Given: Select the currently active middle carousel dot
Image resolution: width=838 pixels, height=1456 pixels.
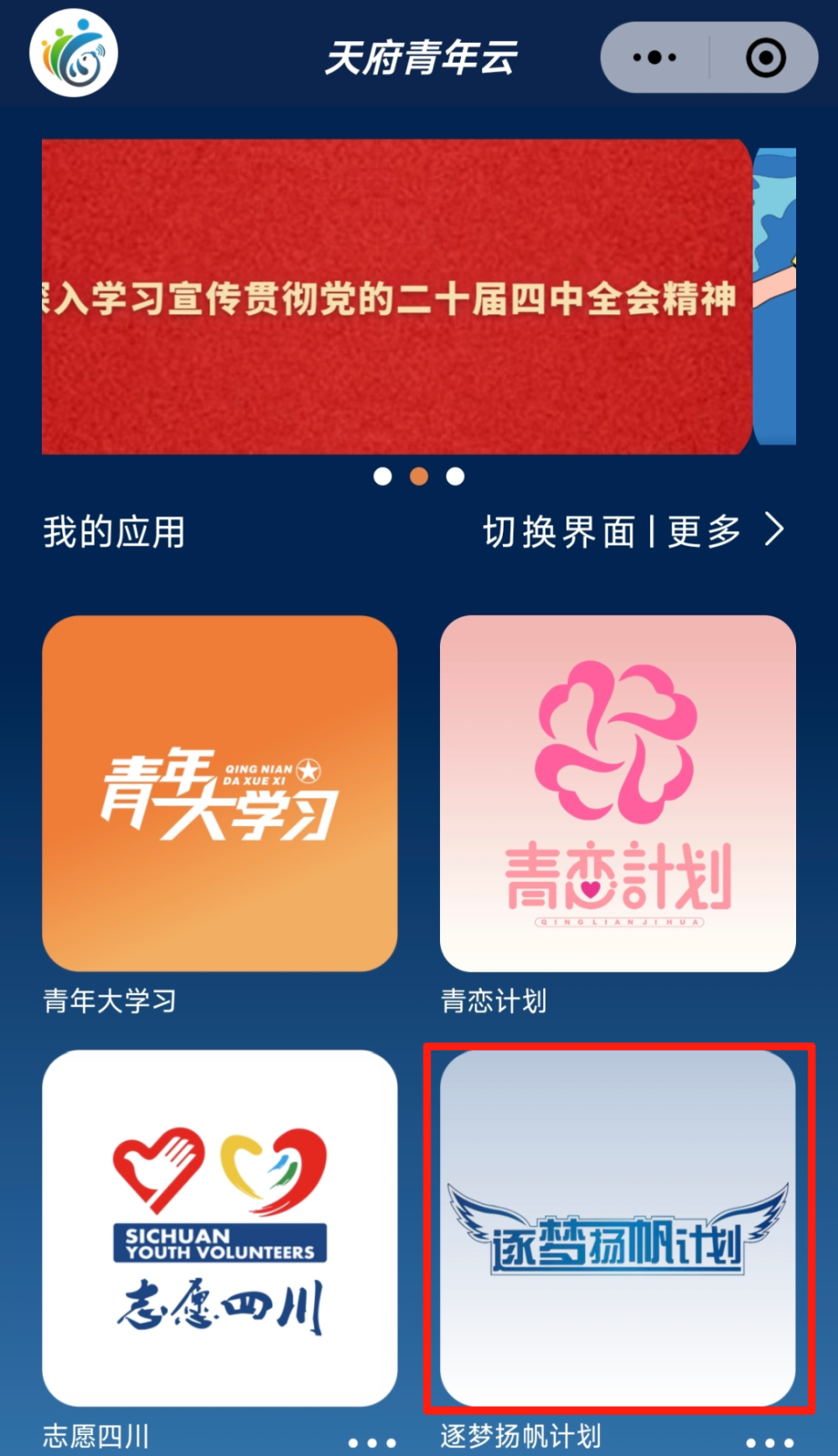Looking at the screenshot, I should tap(419, 477).
